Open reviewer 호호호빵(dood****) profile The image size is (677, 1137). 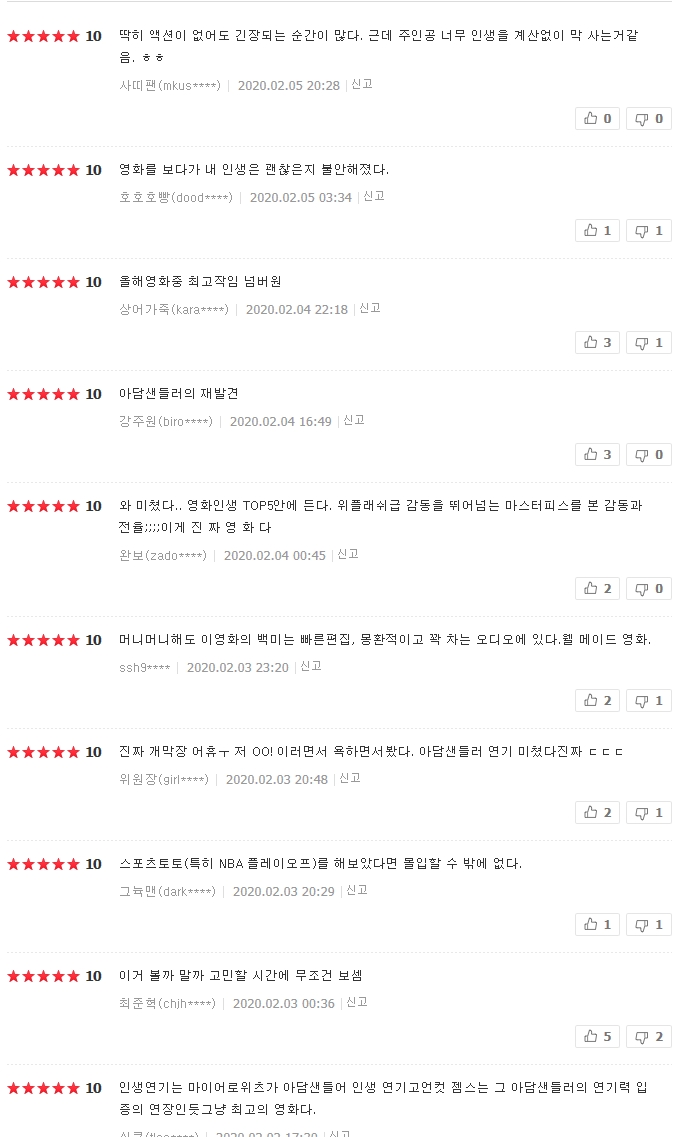click(x=176, y=197)
